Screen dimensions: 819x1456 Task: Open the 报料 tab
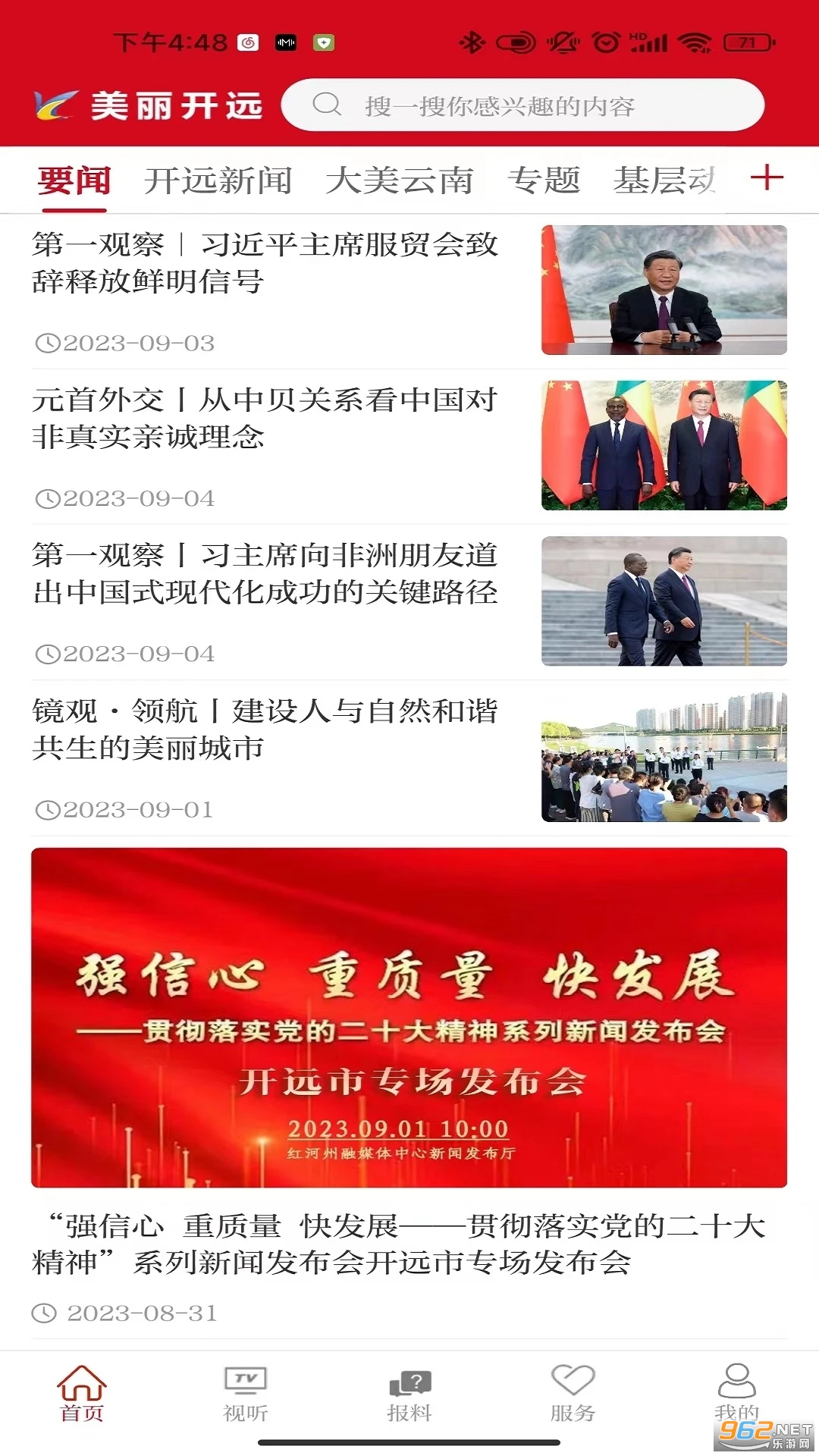[409, 1393]
